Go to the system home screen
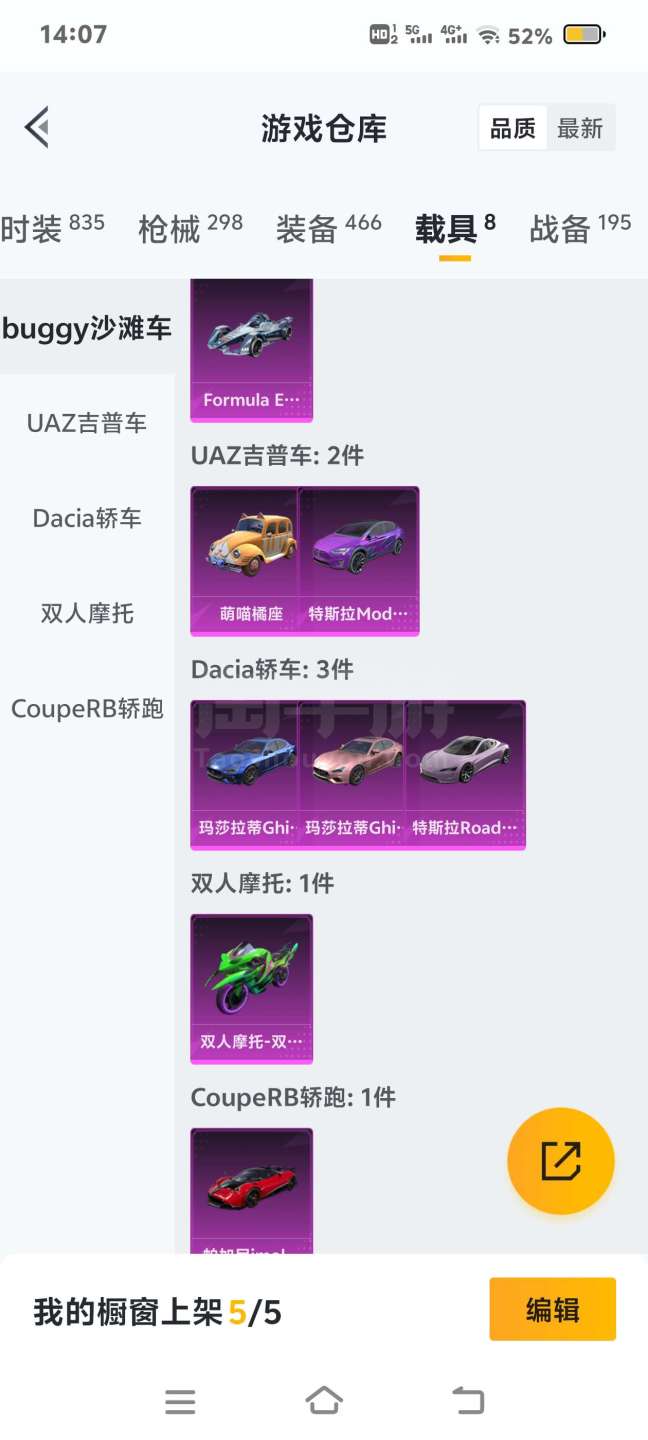Screen dimensions: 648x1440 click(x=324, y=1401)
